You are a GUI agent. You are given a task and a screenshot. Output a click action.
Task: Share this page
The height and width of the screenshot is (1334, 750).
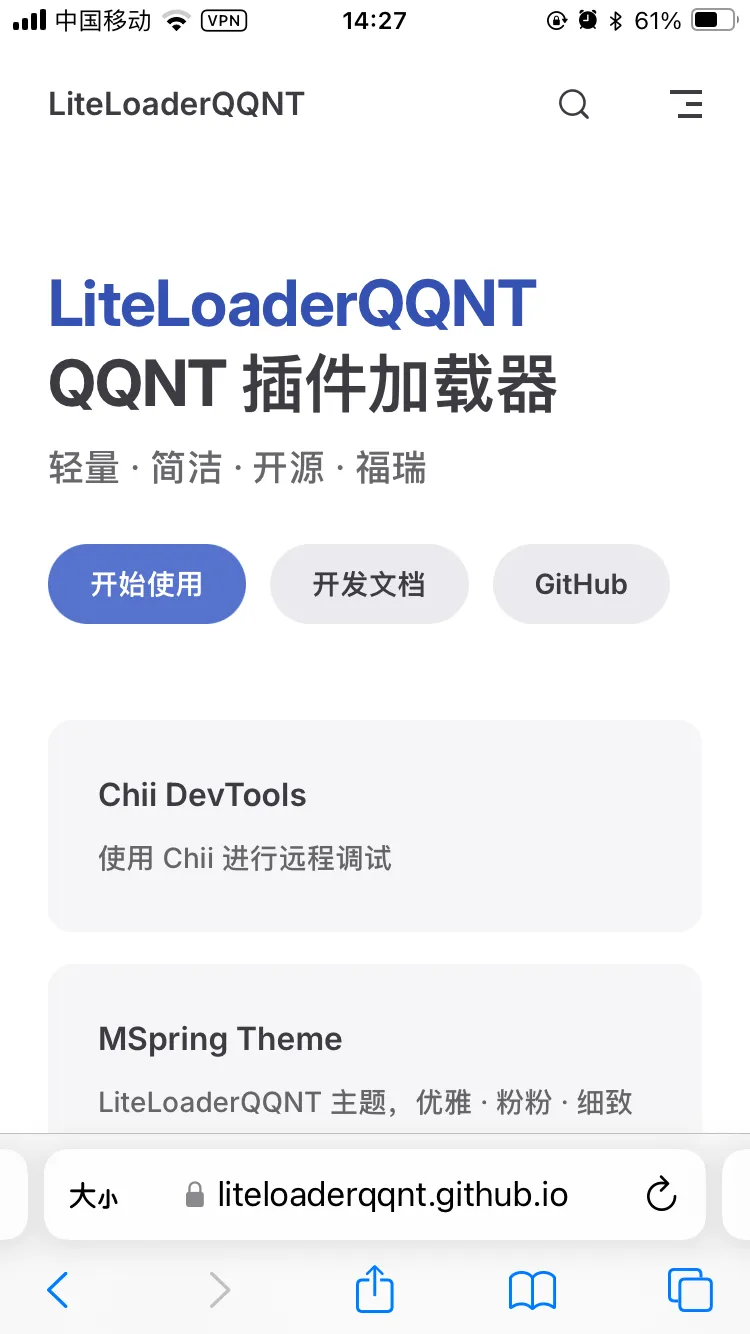coord(375,1289)
